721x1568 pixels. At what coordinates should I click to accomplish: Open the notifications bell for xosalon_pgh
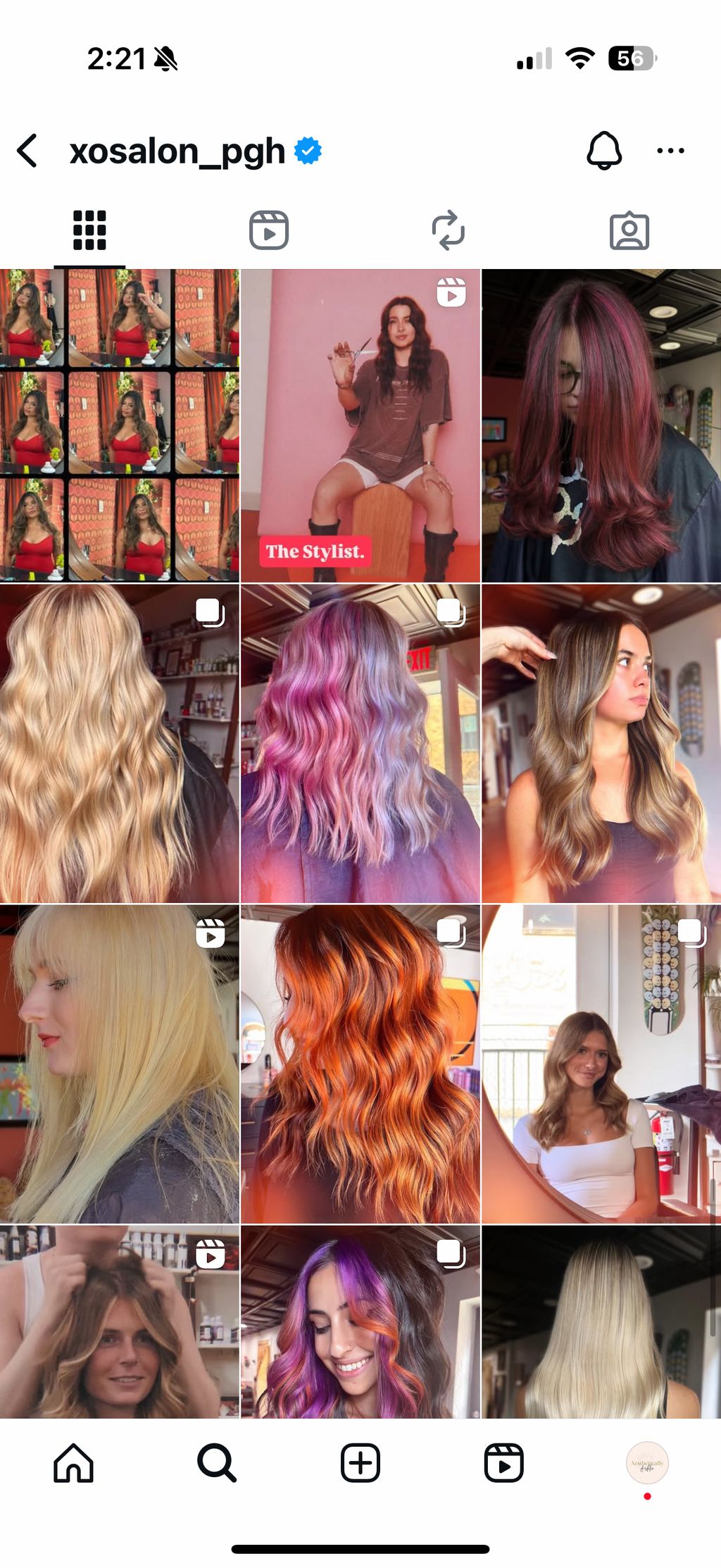[604, 151]
